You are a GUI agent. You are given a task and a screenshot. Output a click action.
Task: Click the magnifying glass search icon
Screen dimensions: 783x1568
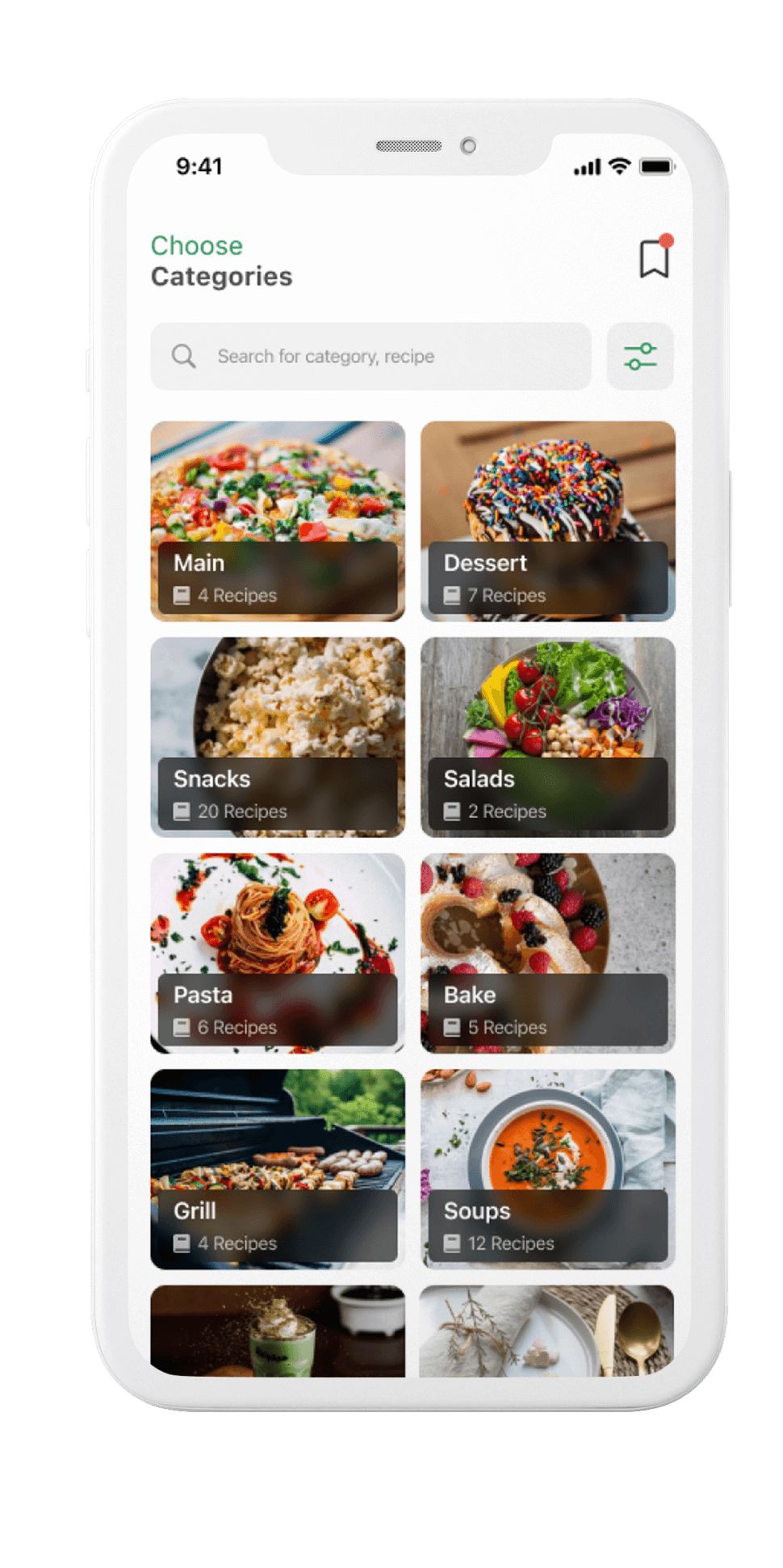coord(183,356)
